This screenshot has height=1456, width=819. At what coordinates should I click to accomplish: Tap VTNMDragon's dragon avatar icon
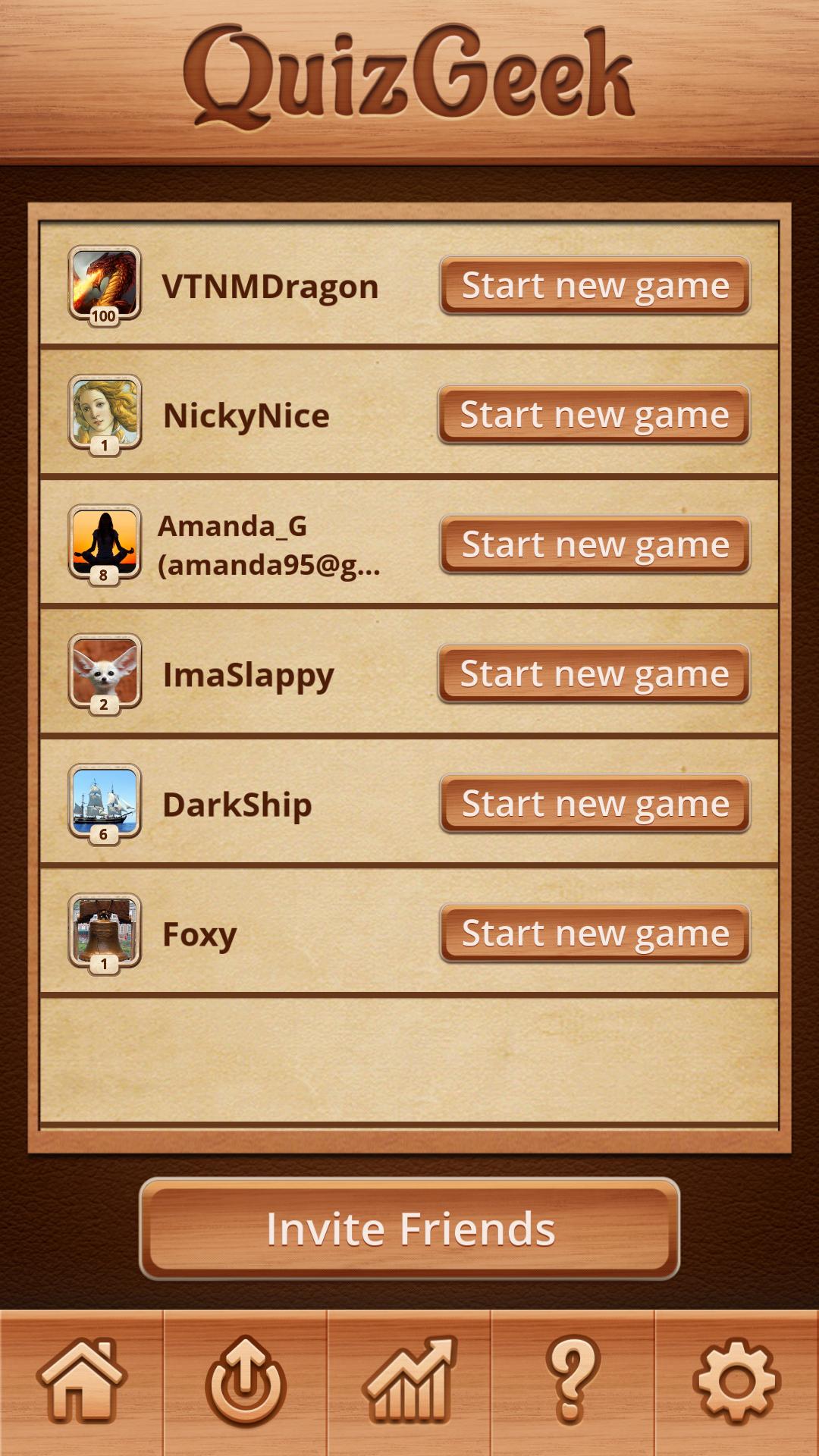pos(105,282)
